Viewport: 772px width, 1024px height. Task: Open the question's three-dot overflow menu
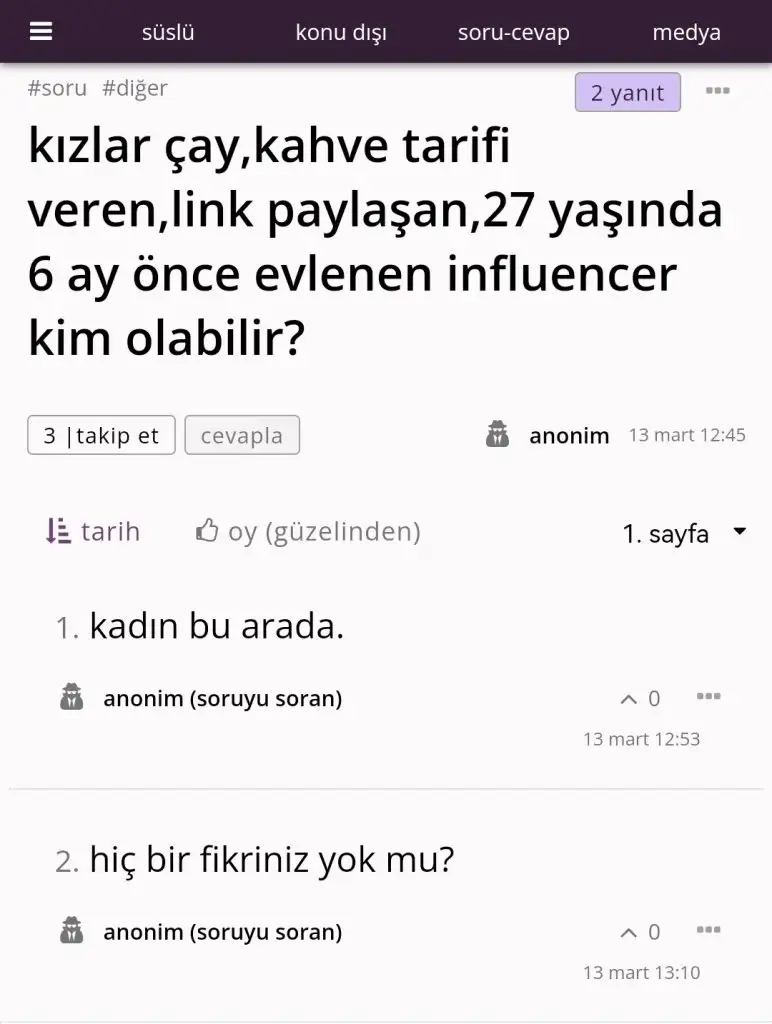coord(717,91)
